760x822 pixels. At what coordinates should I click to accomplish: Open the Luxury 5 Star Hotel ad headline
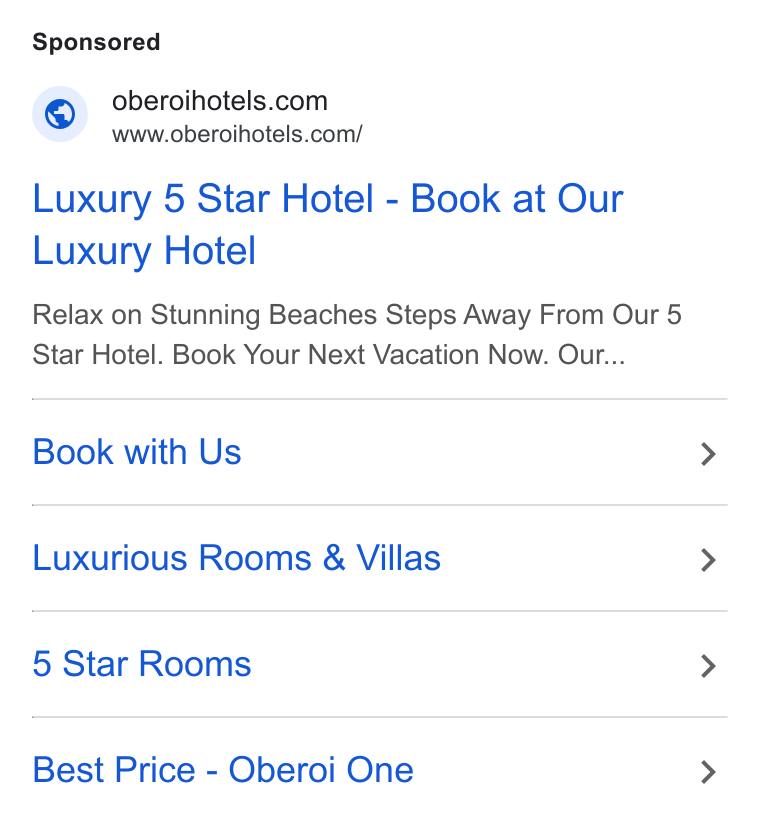click(x=328, y=224)
